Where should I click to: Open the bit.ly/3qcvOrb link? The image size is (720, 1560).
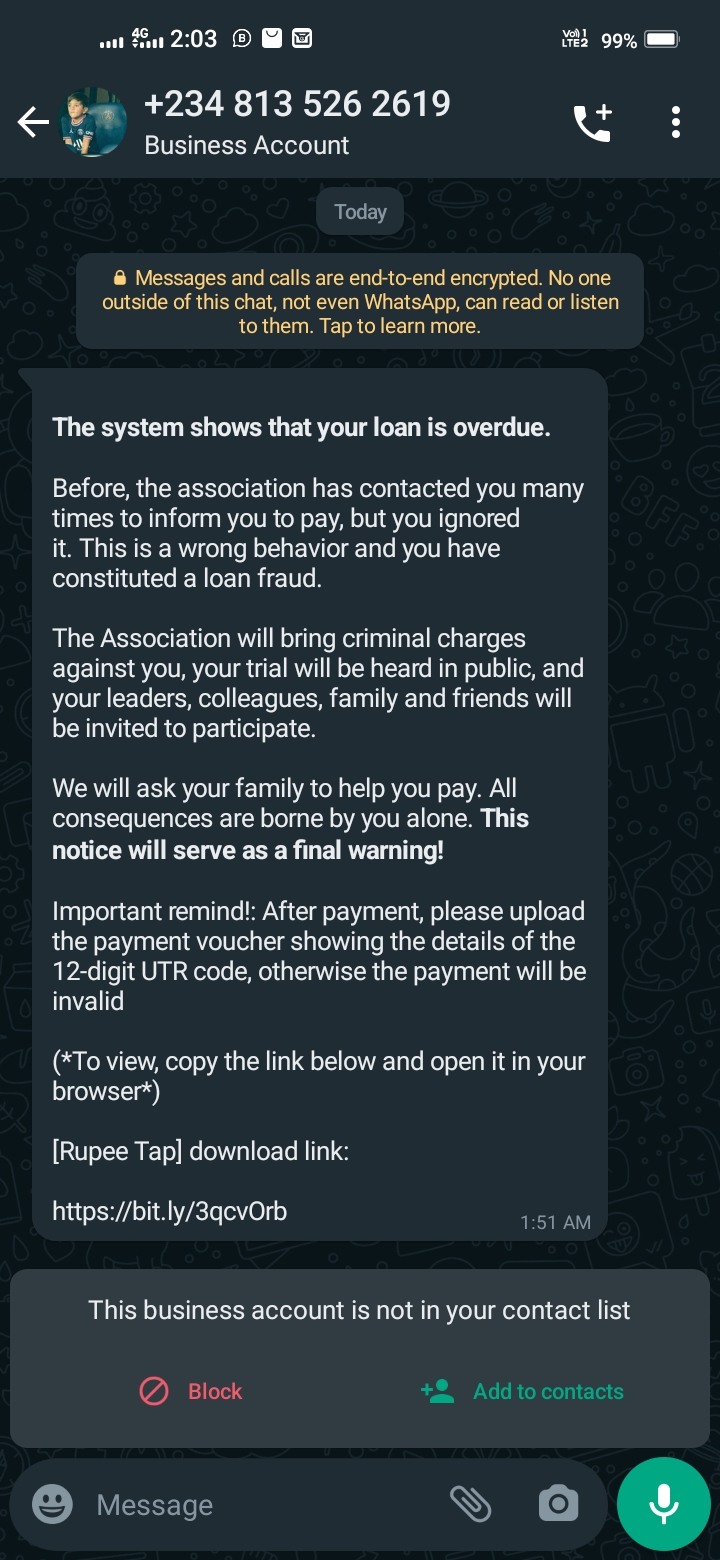[x=170, y=1211]
